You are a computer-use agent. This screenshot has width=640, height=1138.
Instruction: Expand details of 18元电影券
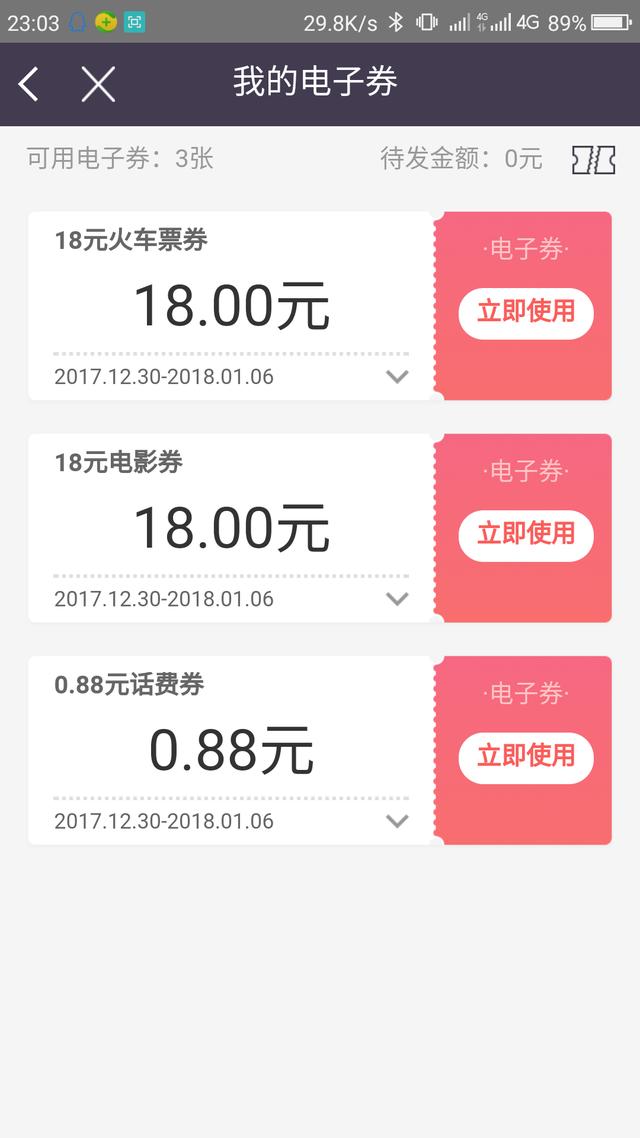pos(397,599)
